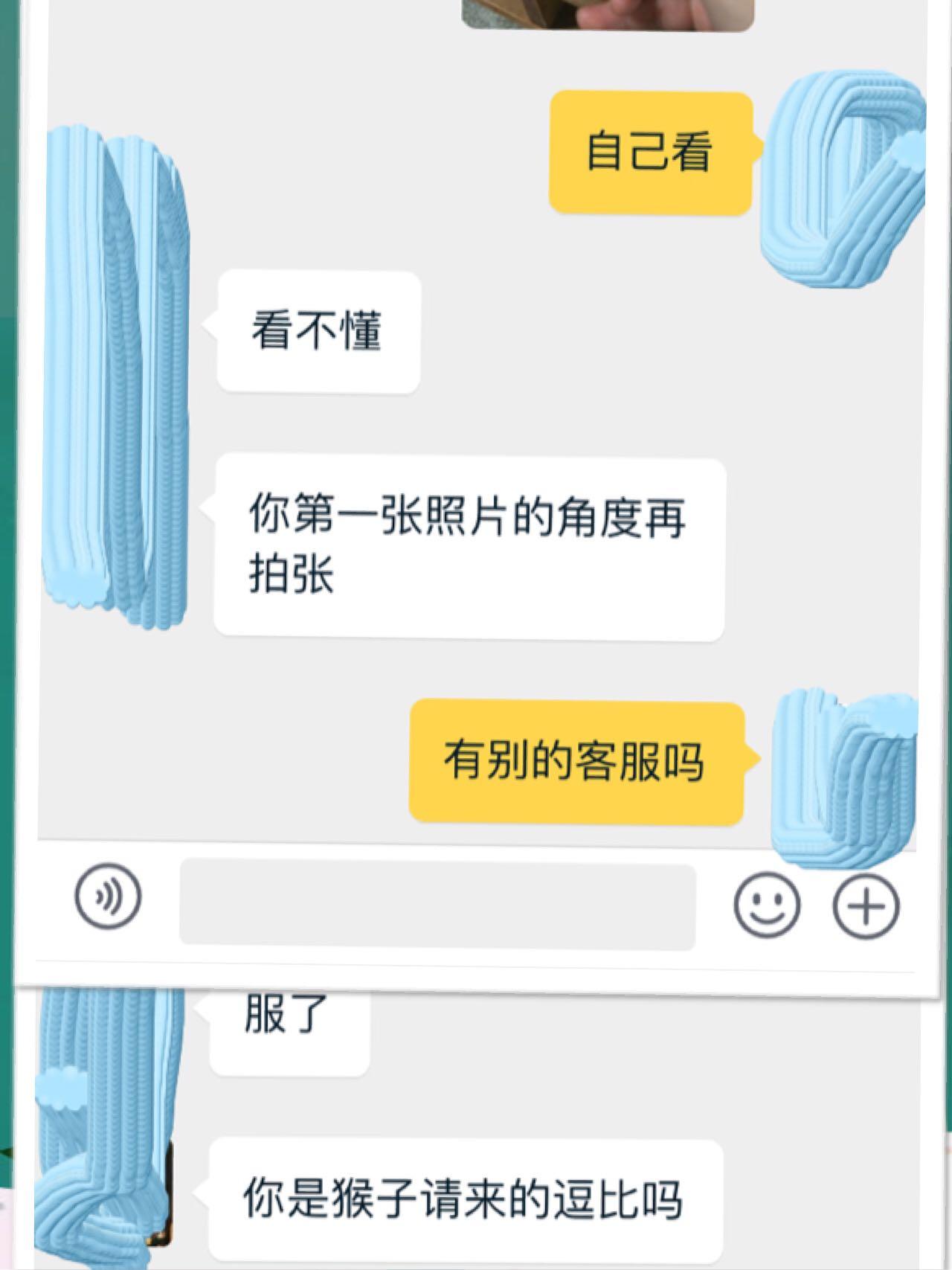The width and height of the screenshot is (952, 1270).
Task: Select the message 你是猴子请来的逗比吗
Action: (469, 1209)
